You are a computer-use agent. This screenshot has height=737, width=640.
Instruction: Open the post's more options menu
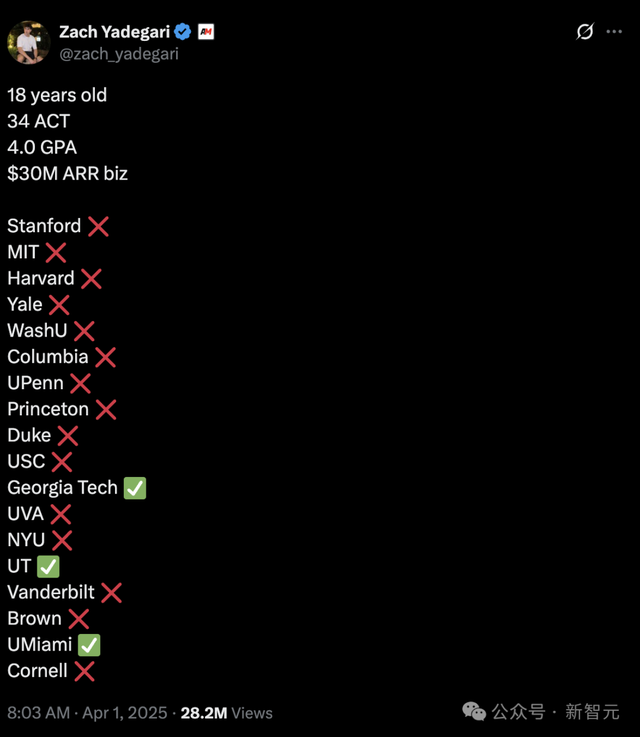(614, 32)
